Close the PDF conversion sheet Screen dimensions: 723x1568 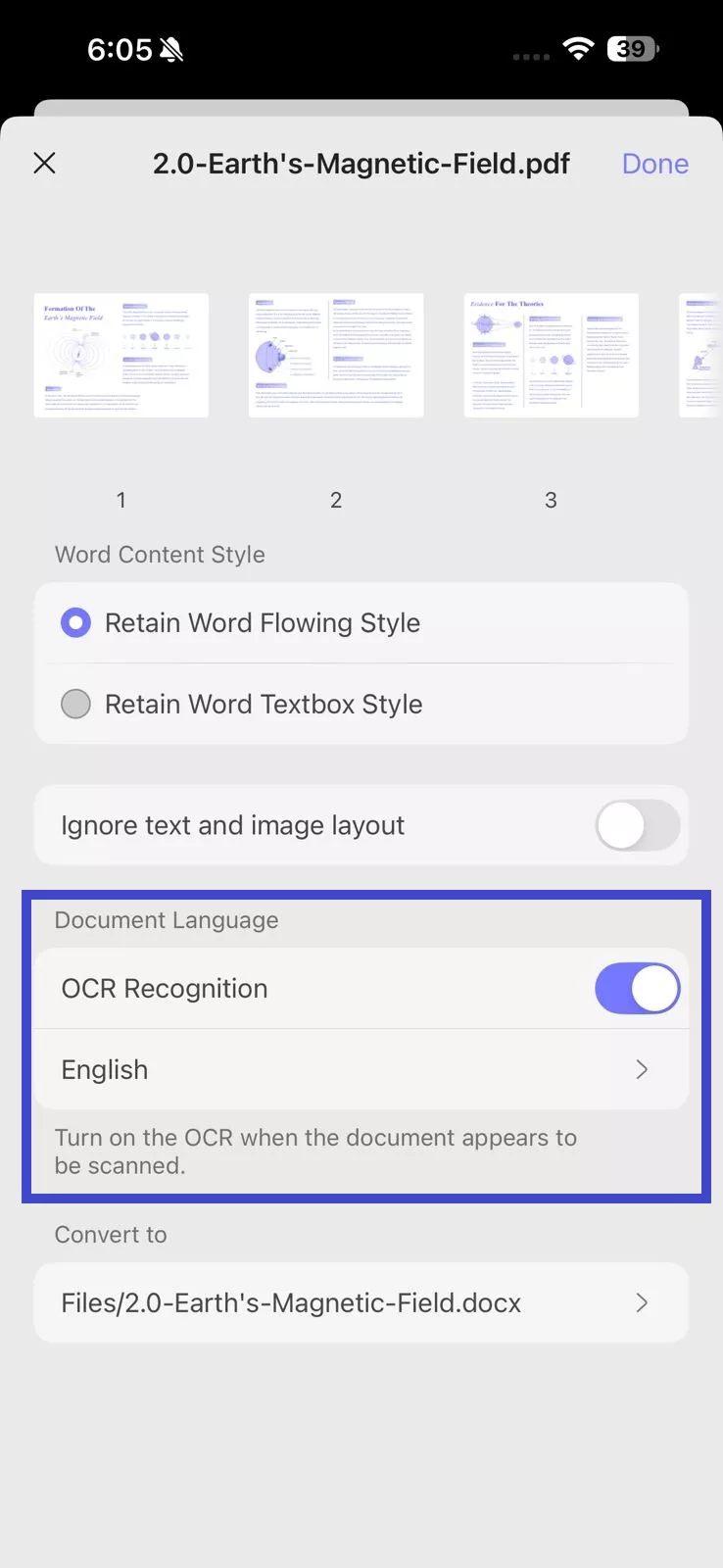(45, 163)
